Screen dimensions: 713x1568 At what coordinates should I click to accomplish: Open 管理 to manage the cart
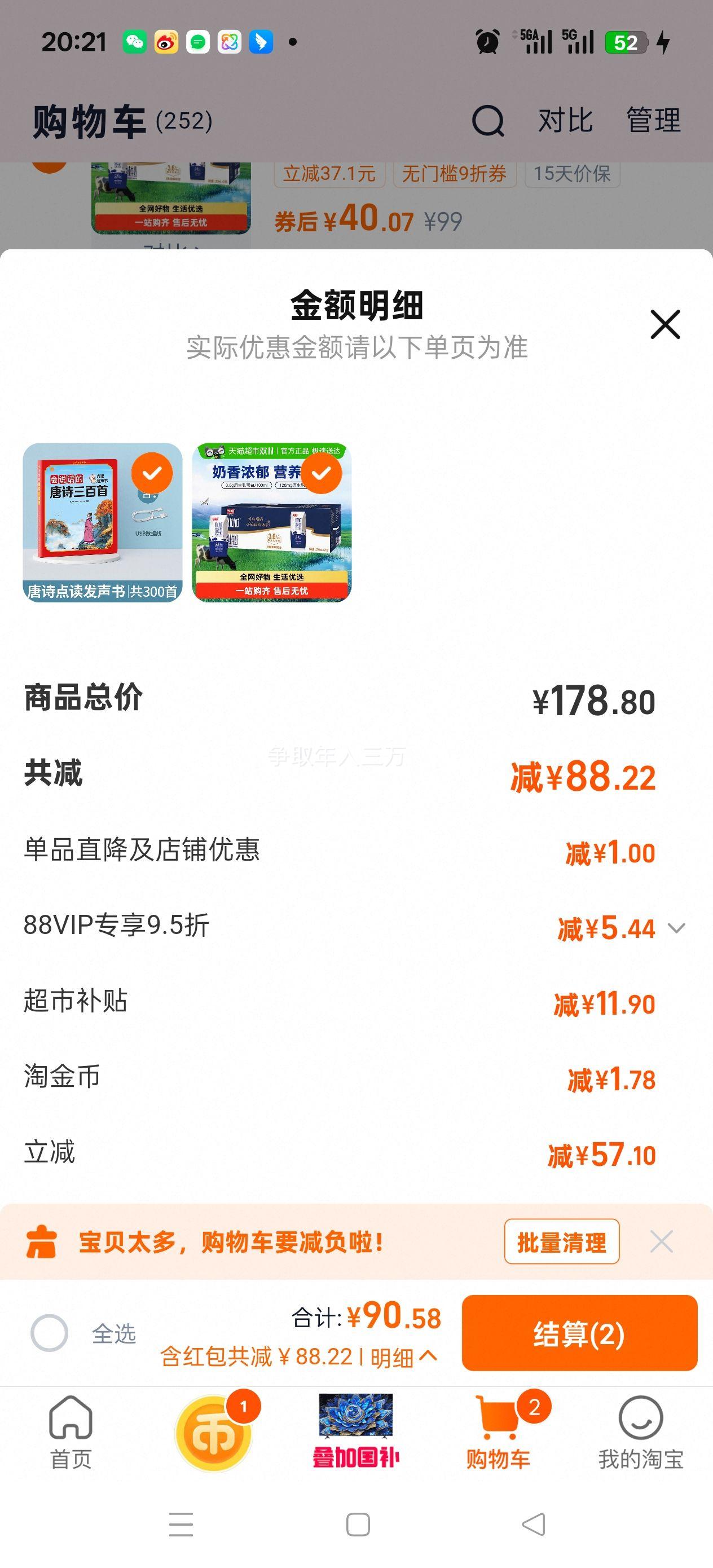(x=653, y=121)
